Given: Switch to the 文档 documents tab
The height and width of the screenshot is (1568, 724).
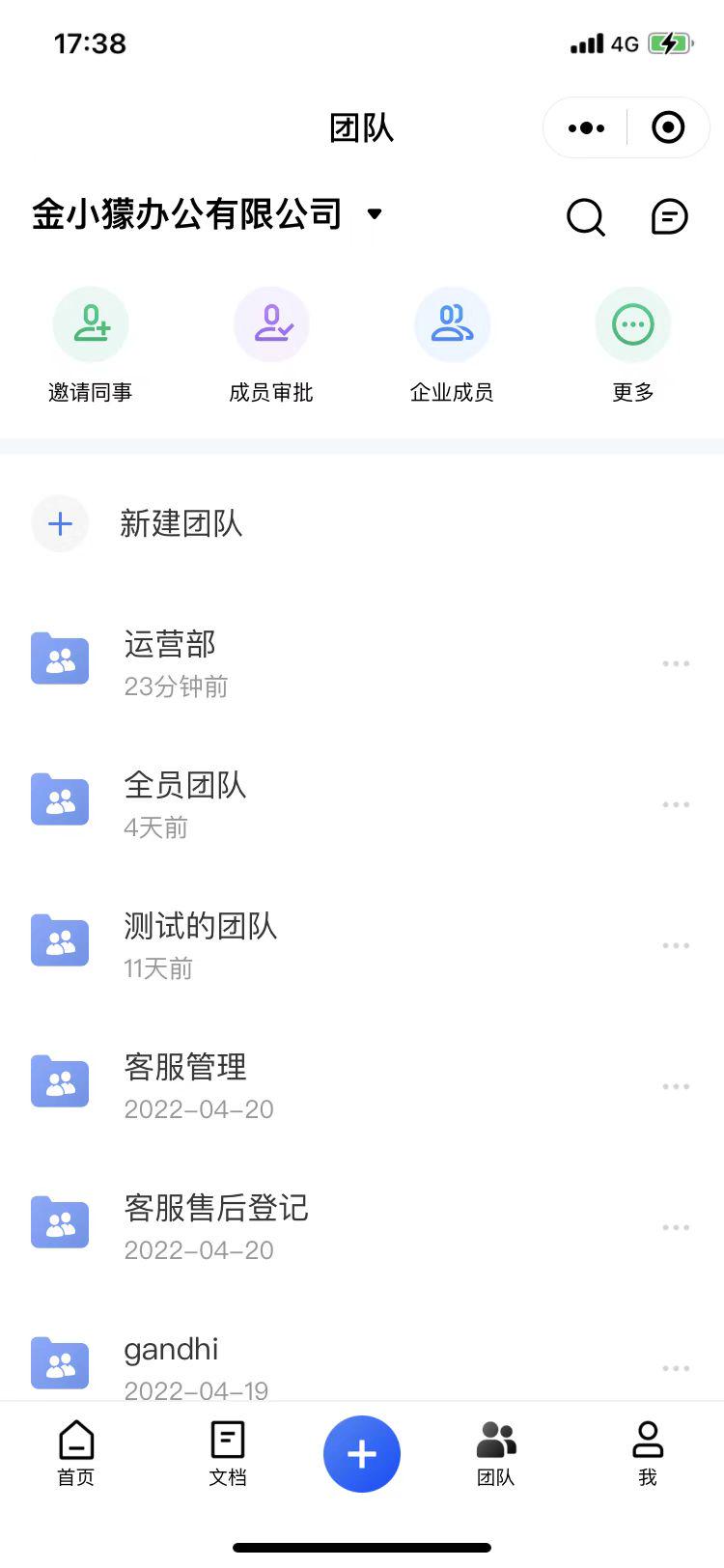Looking at the screenshot, I should point(228,1453).
